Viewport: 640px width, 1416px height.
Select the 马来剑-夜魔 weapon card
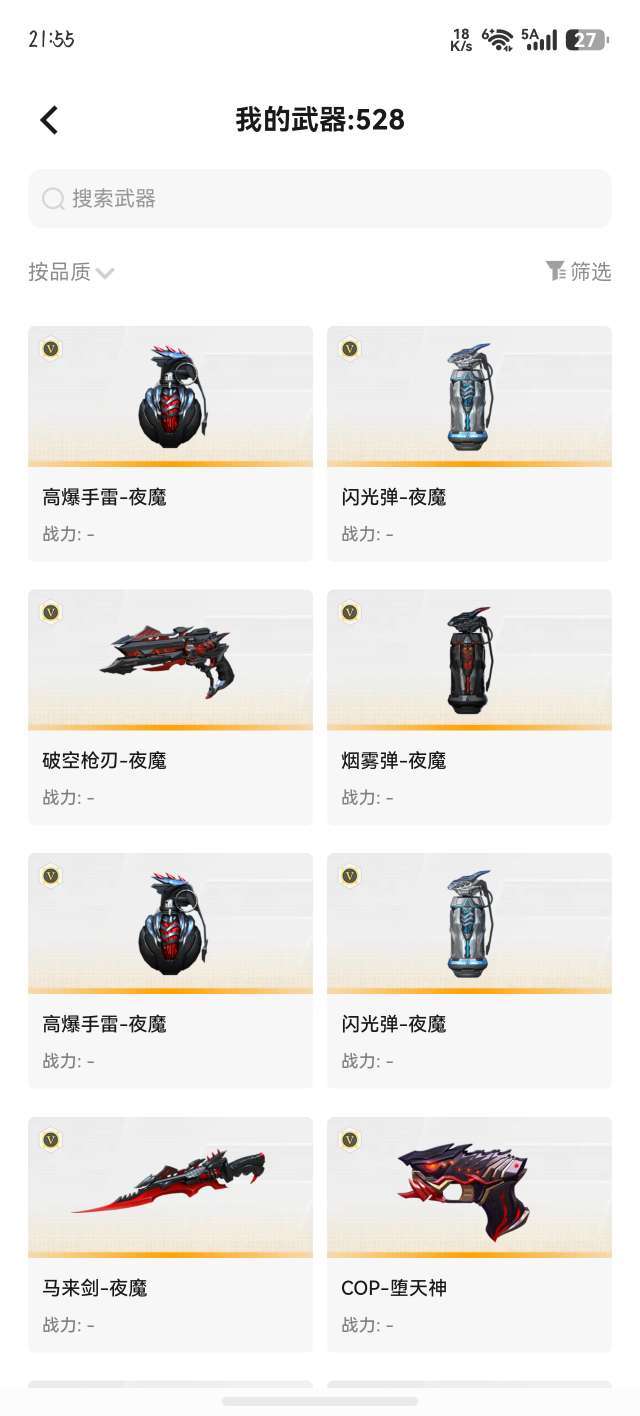pyautogui.click(x=170, y=1234)
